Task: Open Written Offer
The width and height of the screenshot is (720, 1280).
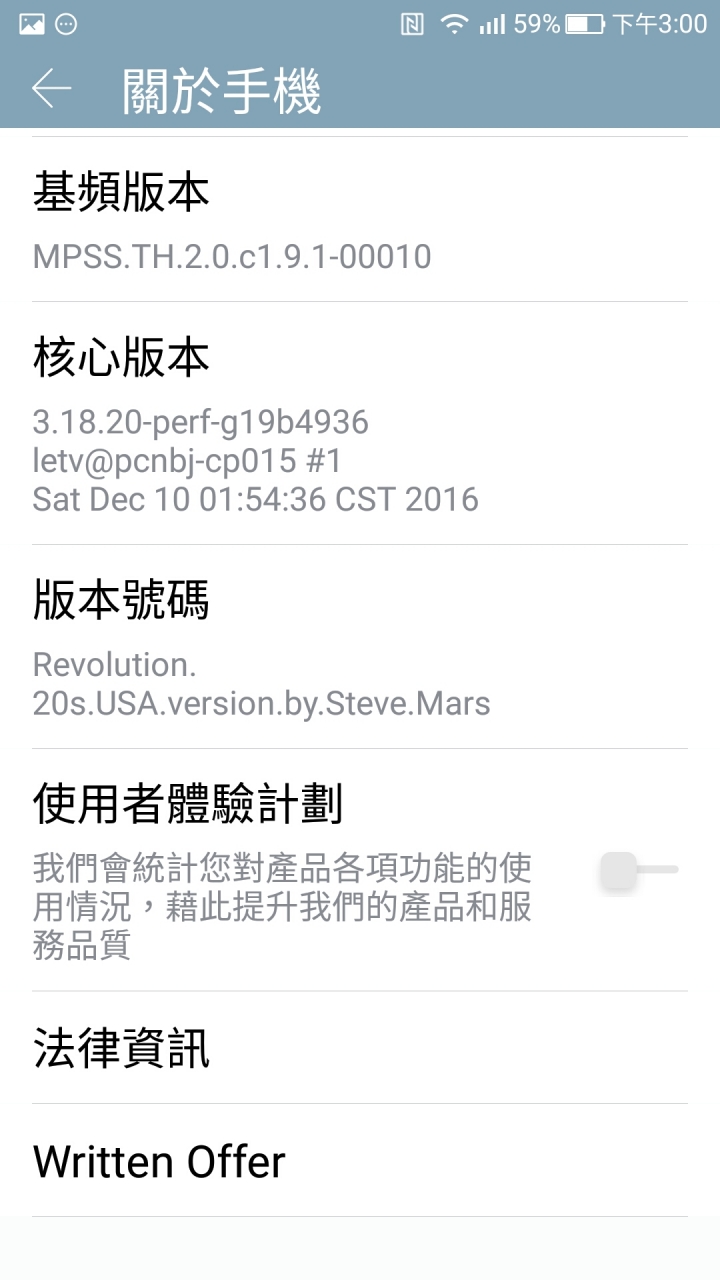Action: click(x=360, y=1161)
